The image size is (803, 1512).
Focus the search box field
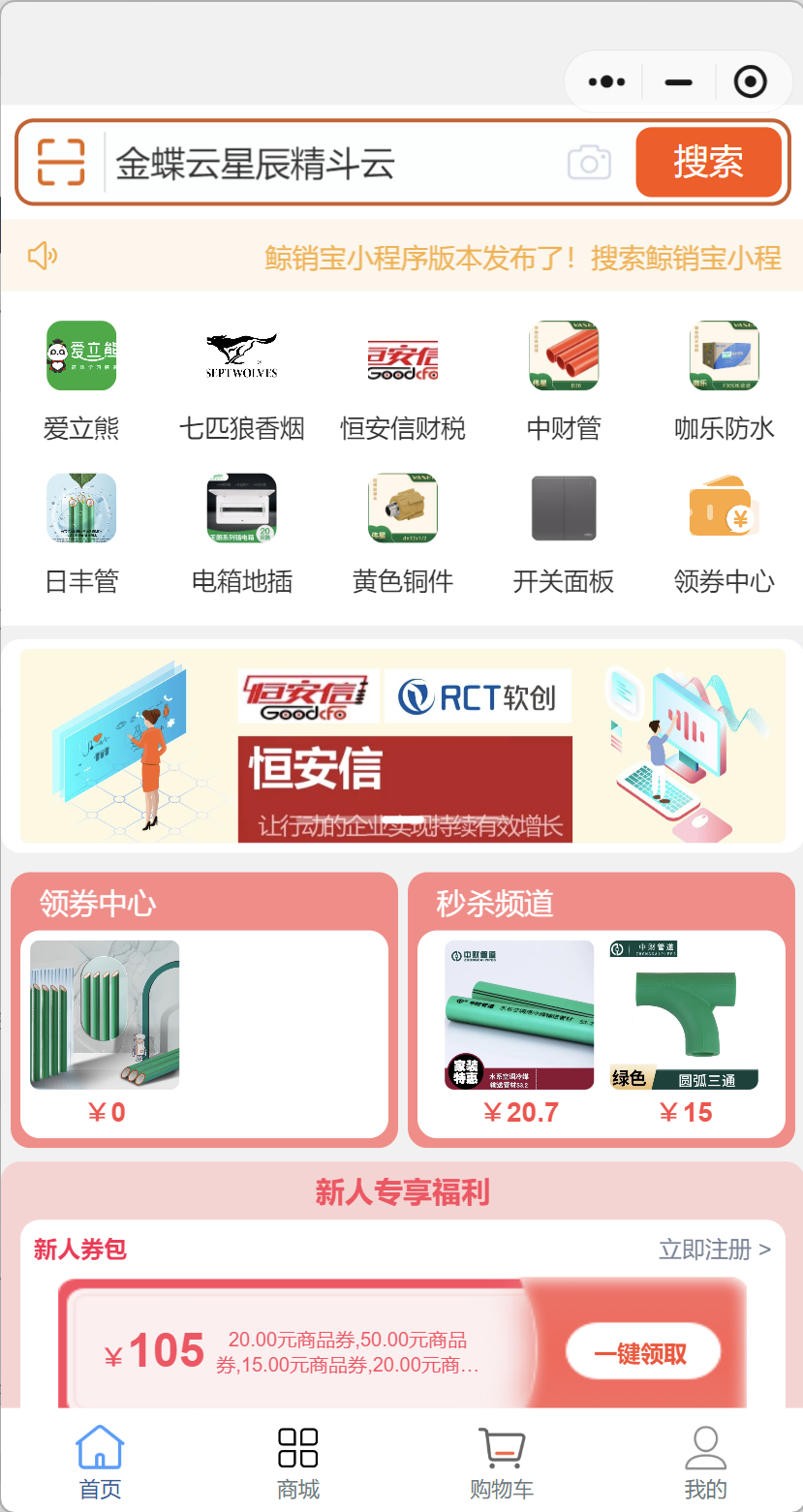click(329, 164)
